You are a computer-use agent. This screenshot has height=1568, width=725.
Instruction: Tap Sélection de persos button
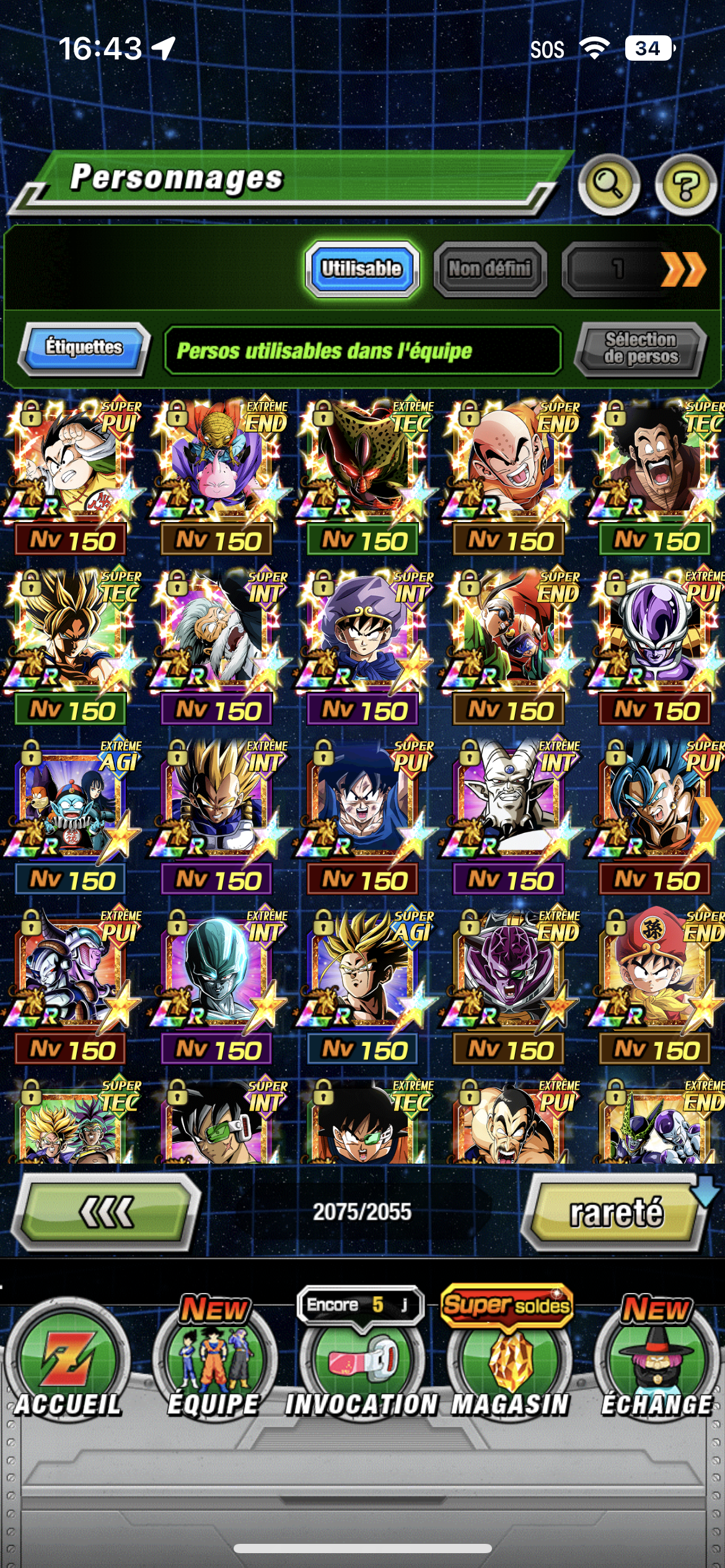point(641,349)
